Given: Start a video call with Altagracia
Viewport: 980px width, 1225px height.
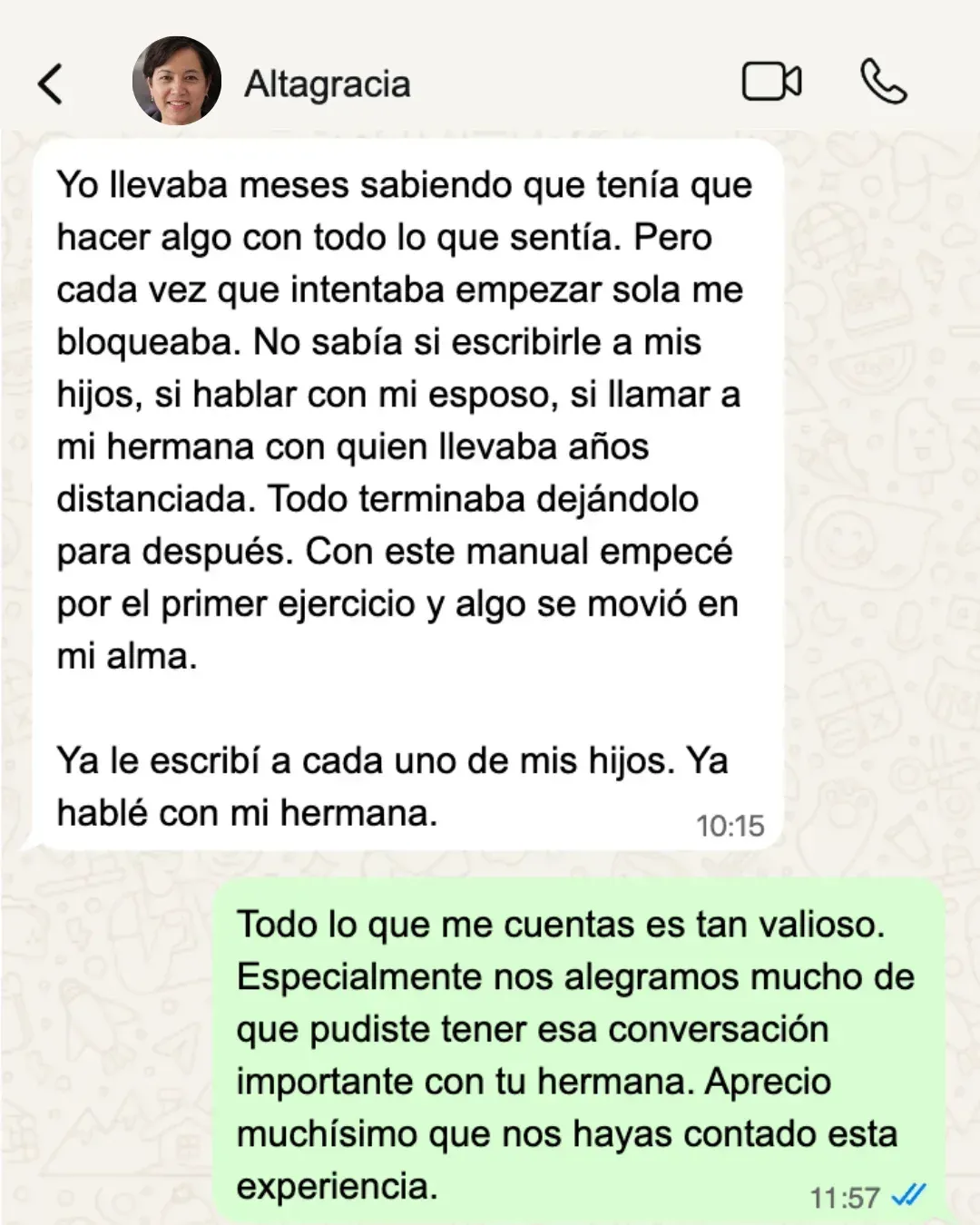Looking at the screenshot, I should pos(771,82).
